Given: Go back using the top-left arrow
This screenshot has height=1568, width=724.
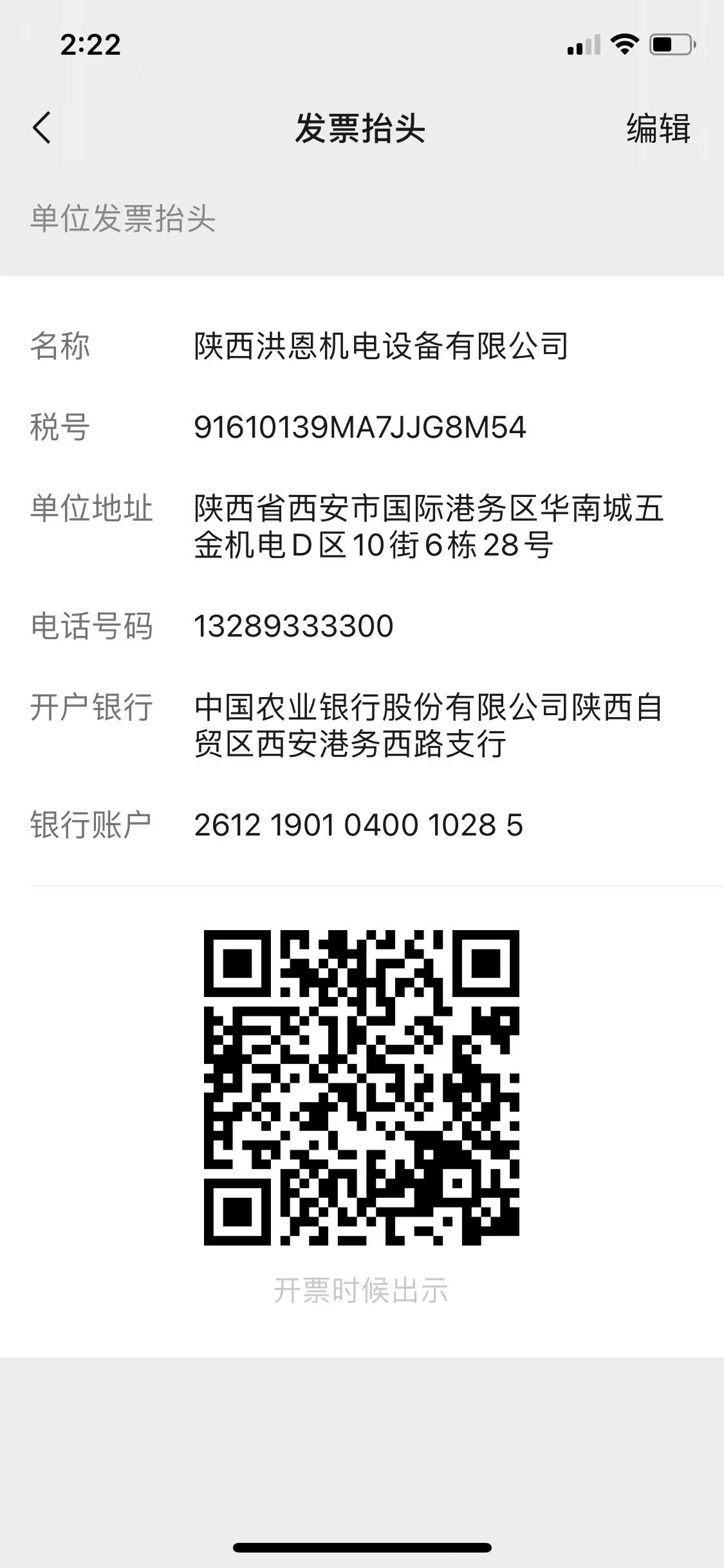Looking at the screenshot, I should (x=42, y=127).
